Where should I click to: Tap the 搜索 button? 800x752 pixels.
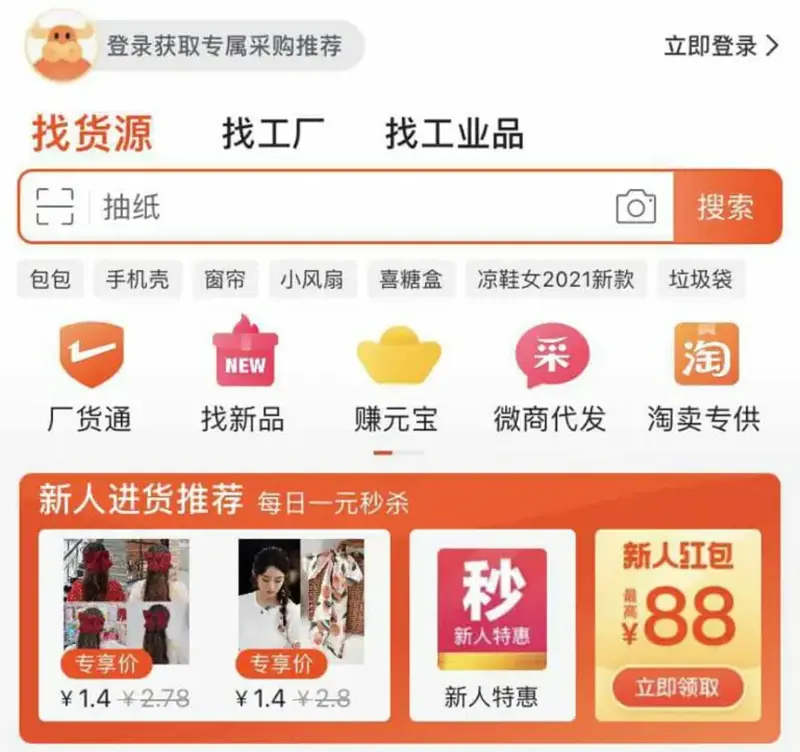726,207
